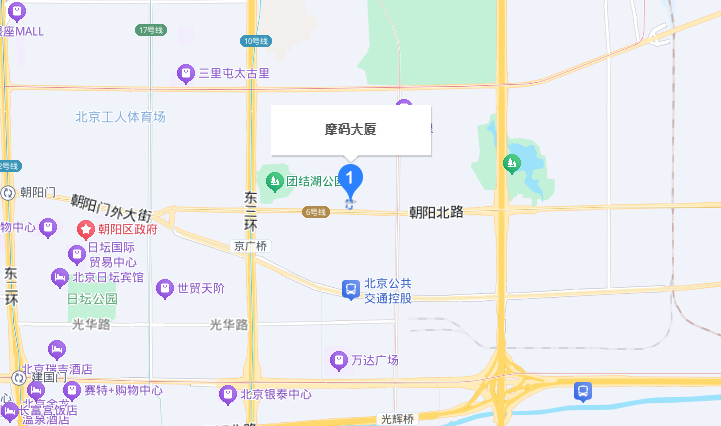Select the 万达广场 shopping marker
Image resolution: width=721 pixels, height=426 pixels.
[338, 359]
